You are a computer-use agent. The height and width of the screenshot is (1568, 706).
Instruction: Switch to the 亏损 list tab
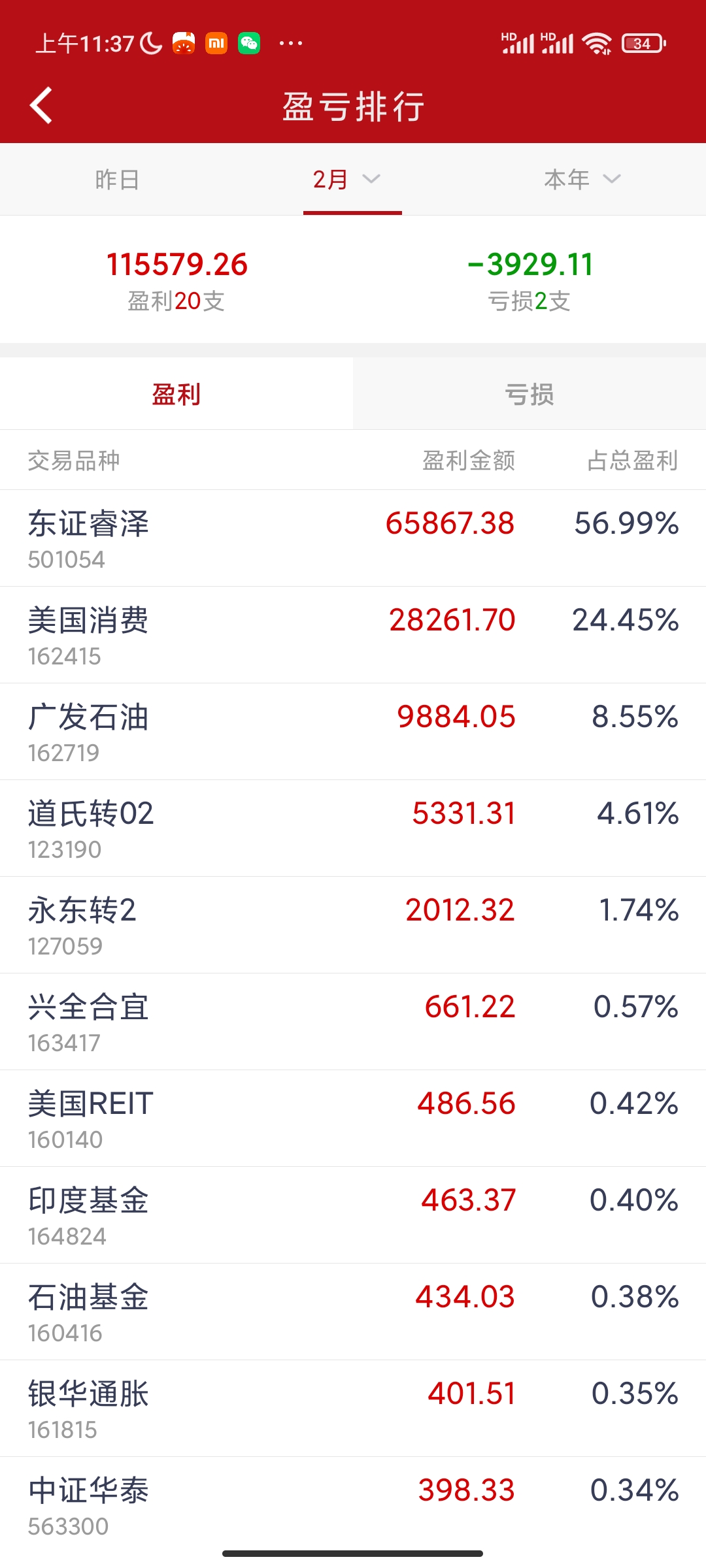pyautogui.click(x=529, y=395)
